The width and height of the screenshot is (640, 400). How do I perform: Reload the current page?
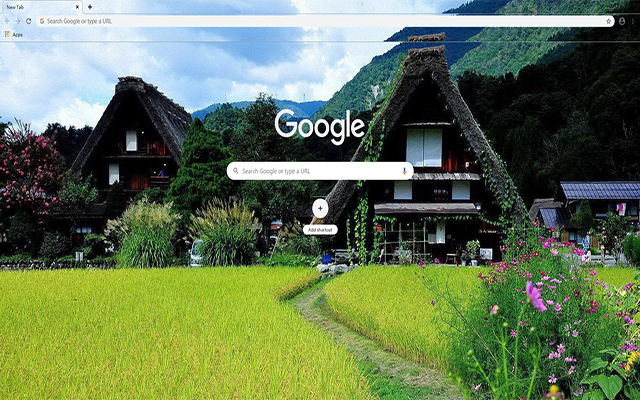click(x=29, y=20)
